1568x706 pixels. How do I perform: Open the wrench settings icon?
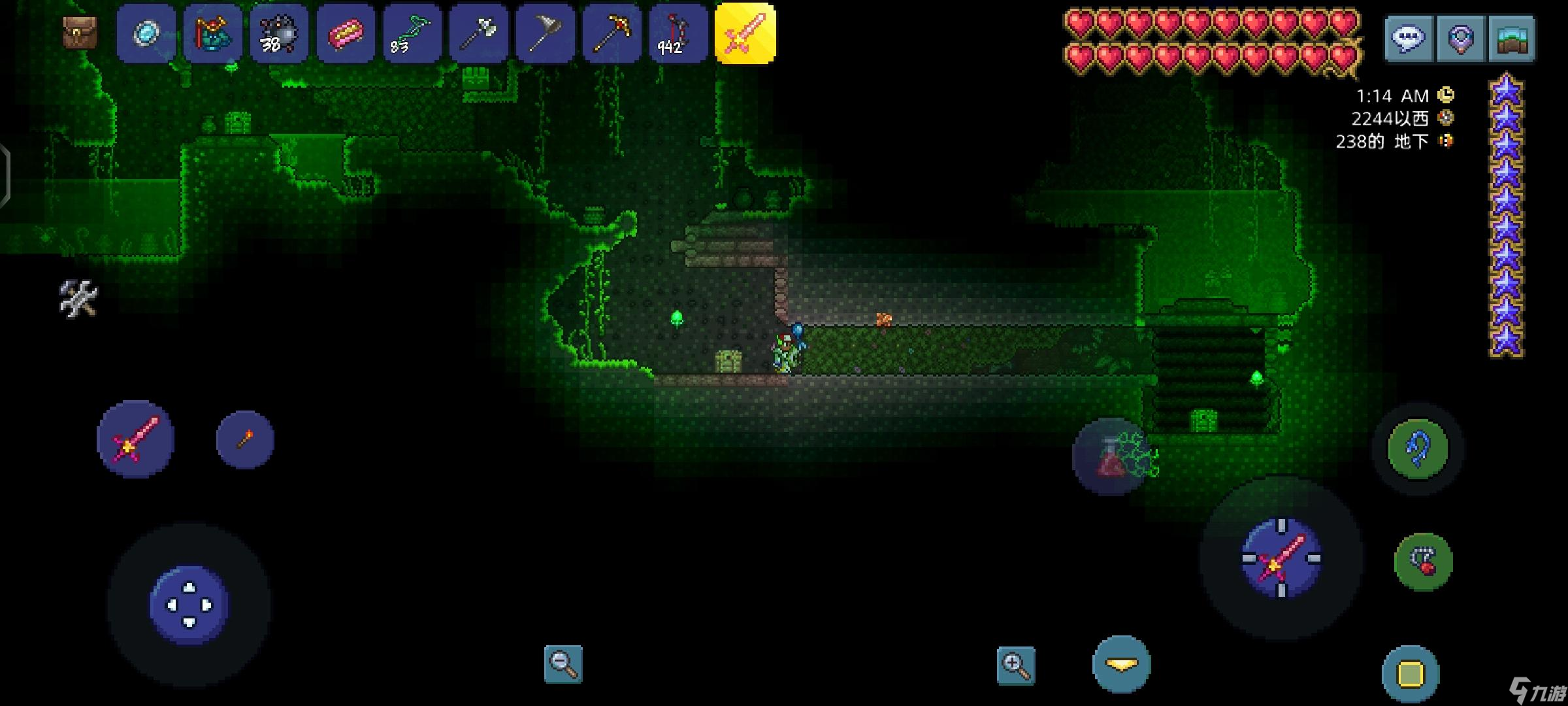coord(78,299)
